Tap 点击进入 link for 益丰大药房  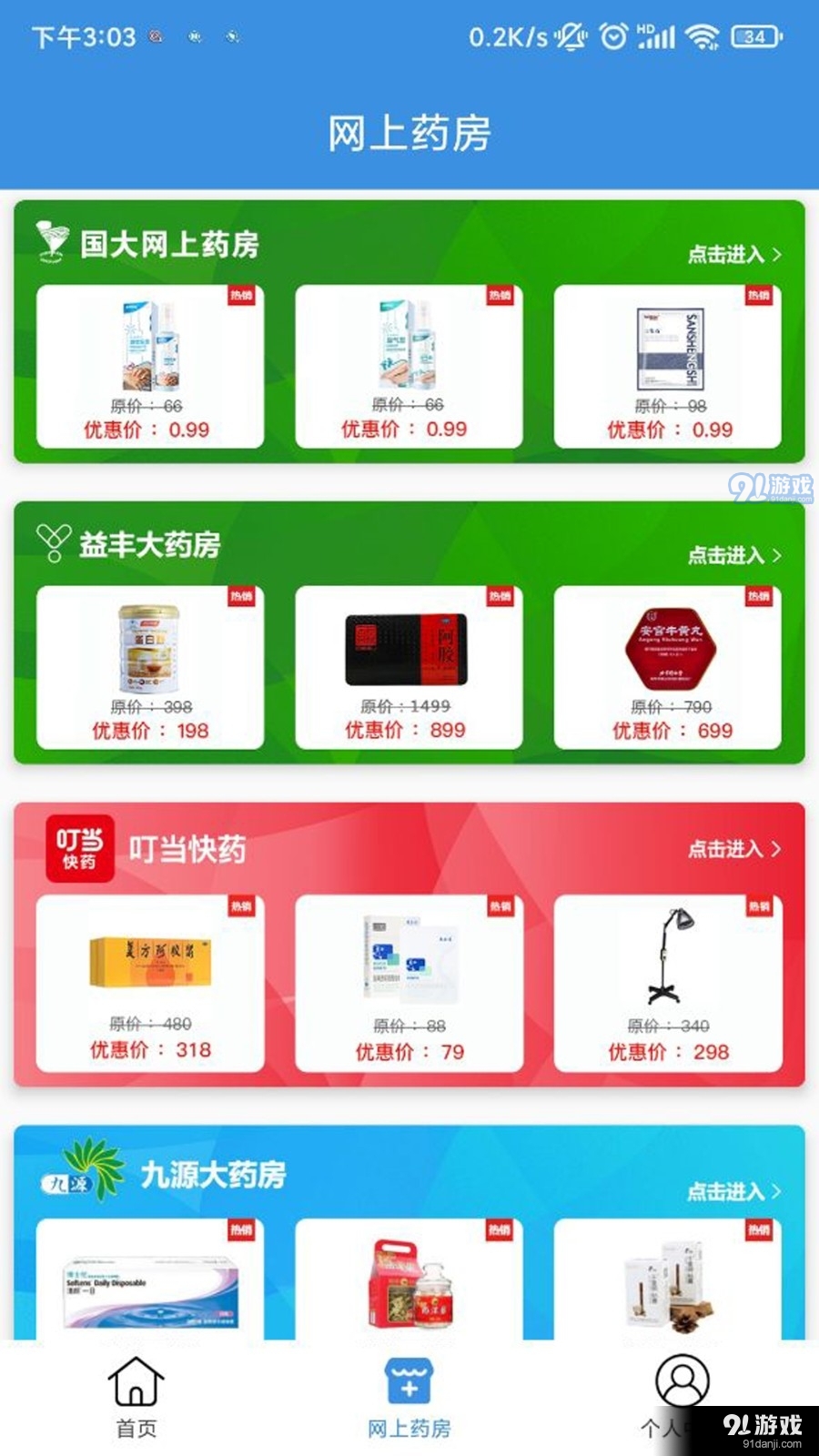click(728, 555)
